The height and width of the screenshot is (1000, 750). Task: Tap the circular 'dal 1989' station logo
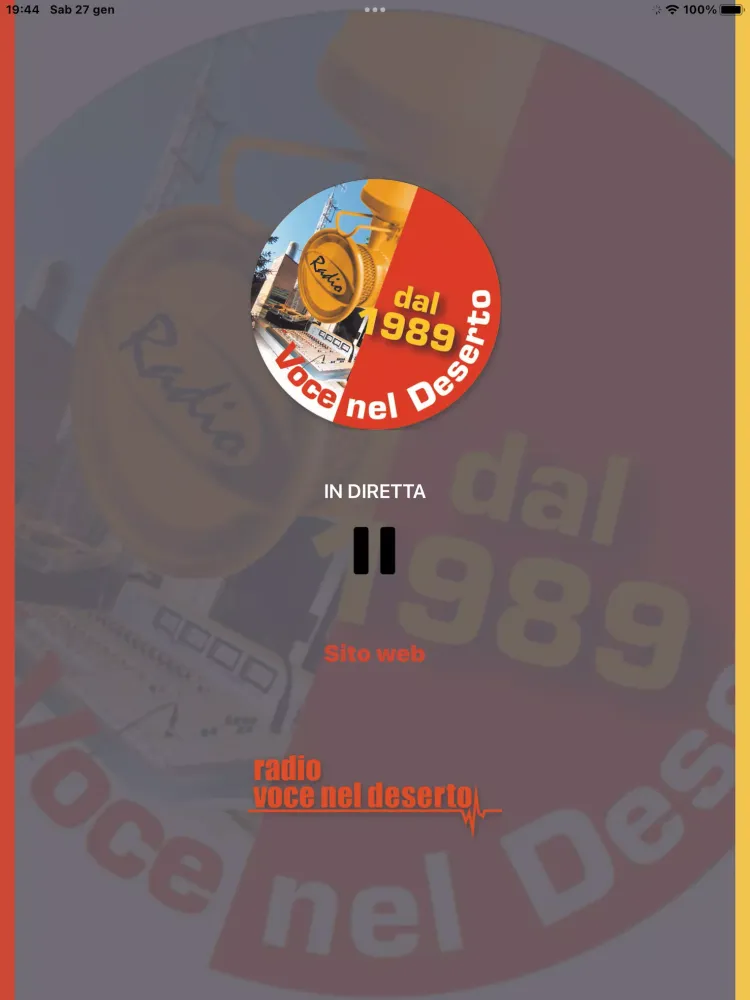pos(374,305)
